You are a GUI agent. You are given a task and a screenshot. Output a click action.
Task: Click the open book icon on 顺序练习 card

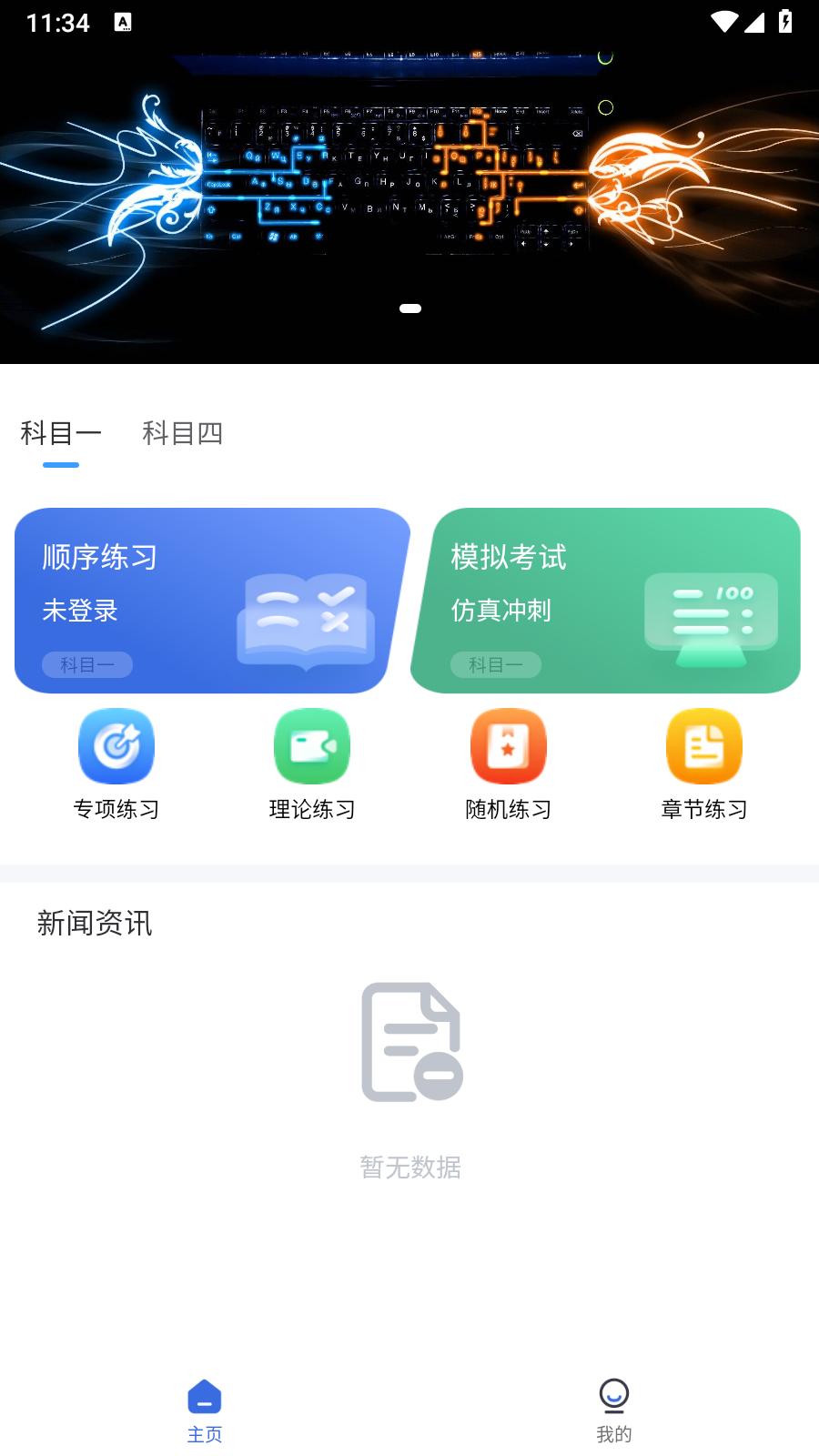coord(303,622)
